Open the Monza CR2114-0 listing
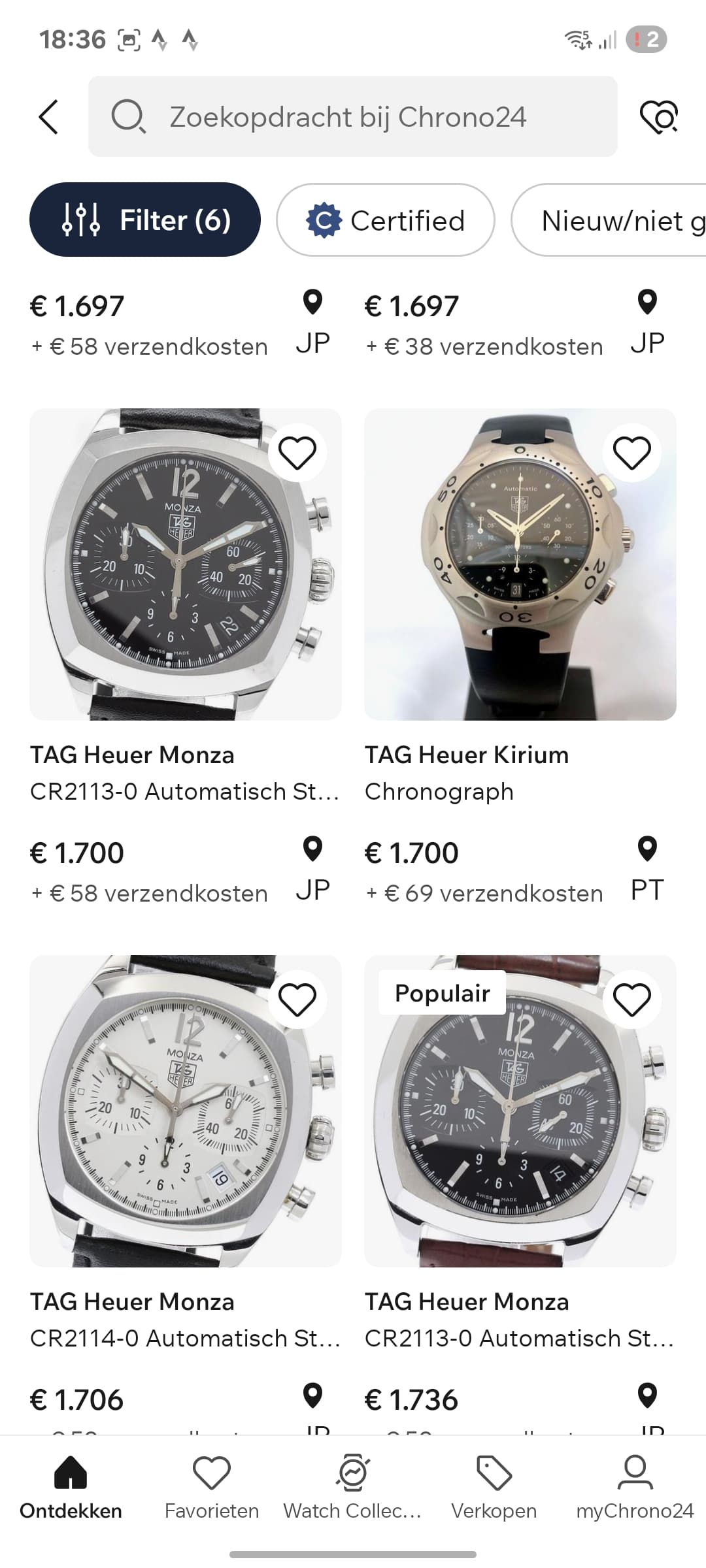The height and width of the screenshot is (1568, 706). [186, 1111]
